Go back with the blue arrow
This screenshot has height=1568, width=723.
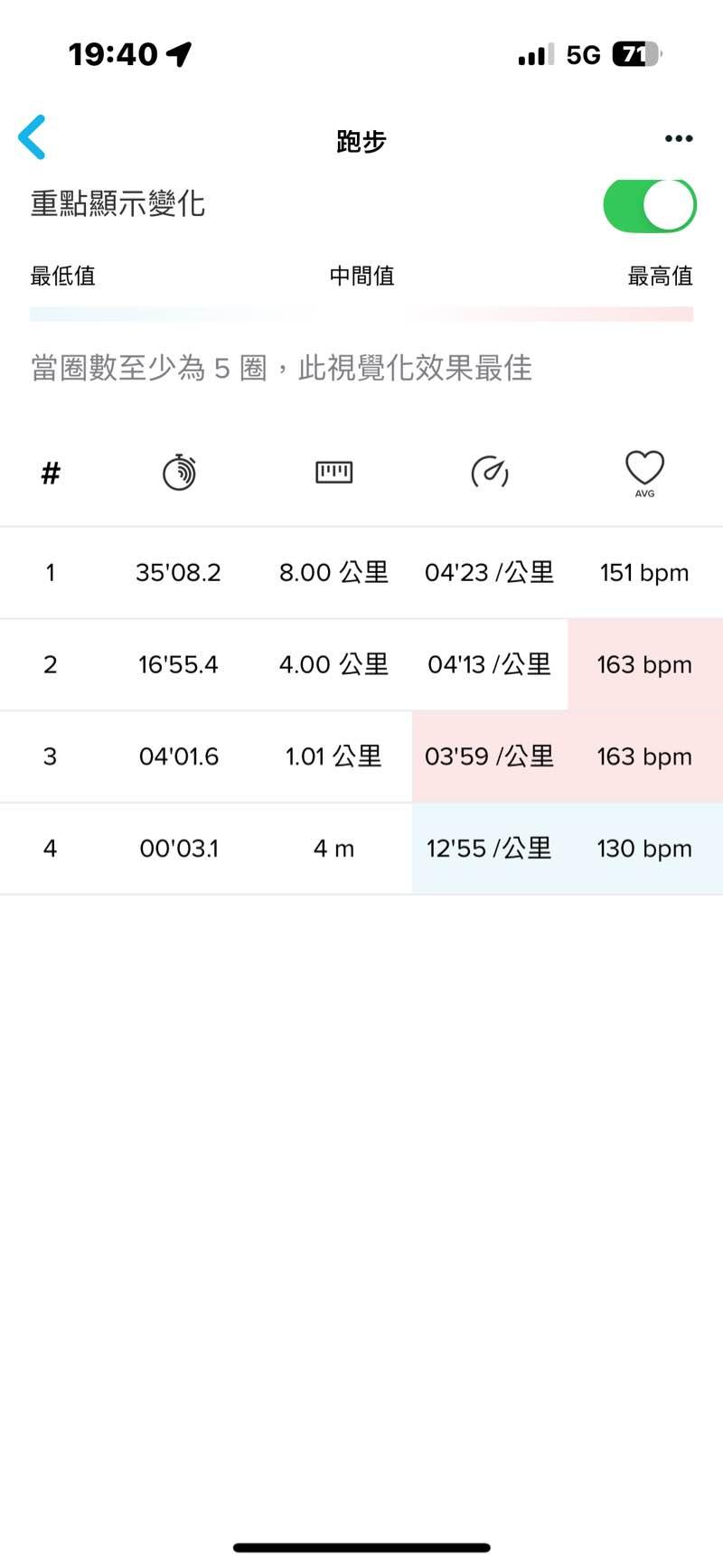tap(33, 137)
